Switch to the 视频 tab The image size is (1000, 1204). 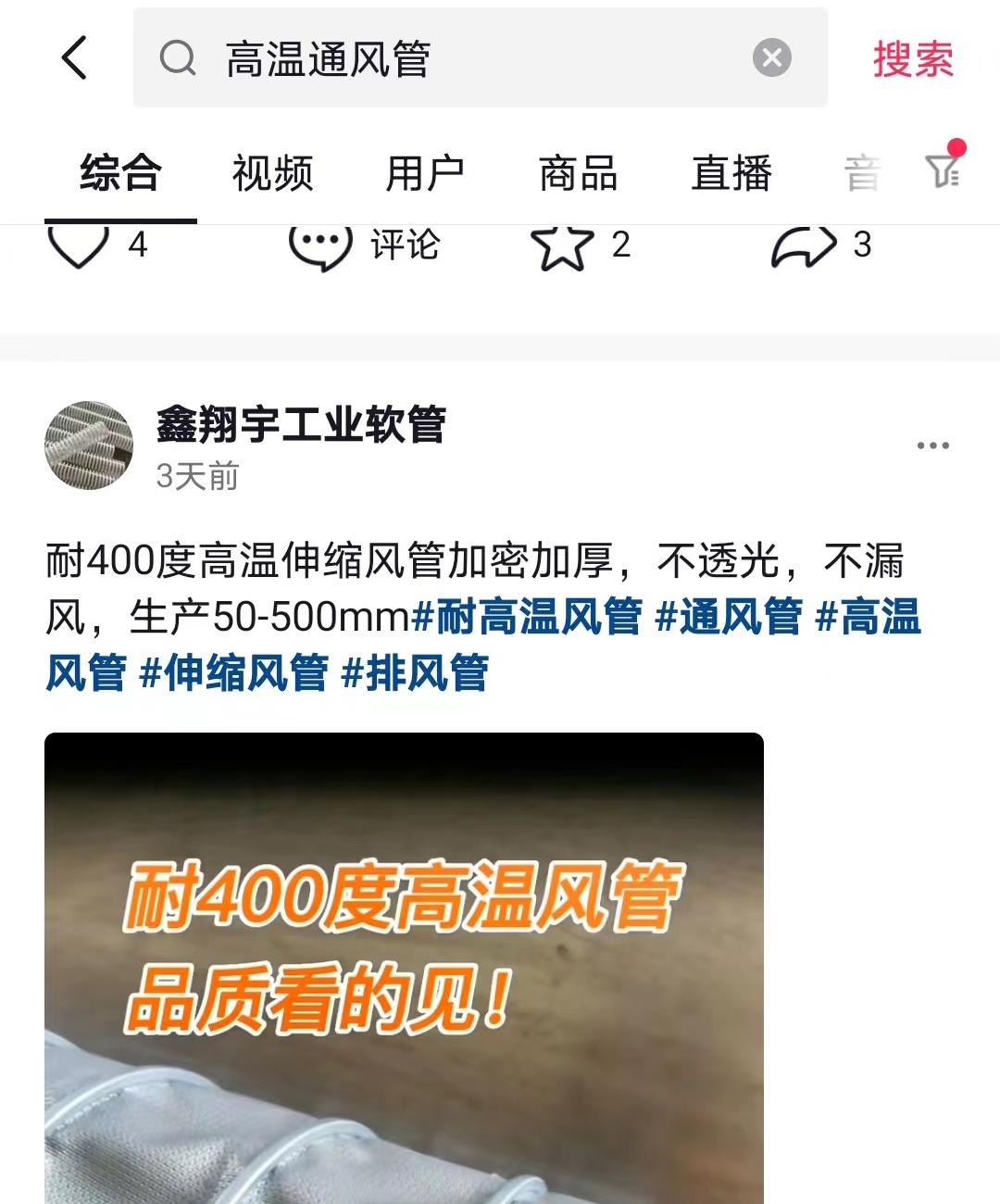click(x=272, y=173)
